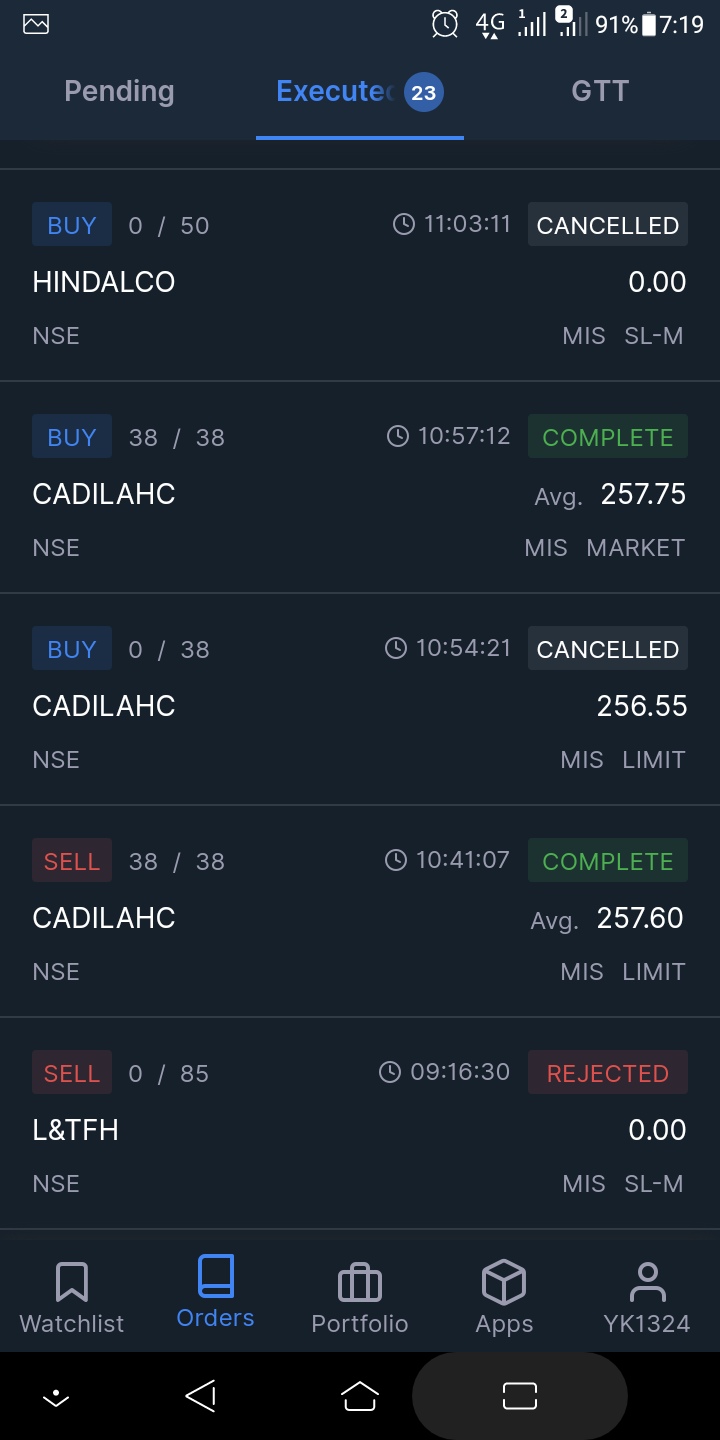Open the completed CADILAHC sell order
Screen dimensions: 720x1440
click(x=360, y=916)
